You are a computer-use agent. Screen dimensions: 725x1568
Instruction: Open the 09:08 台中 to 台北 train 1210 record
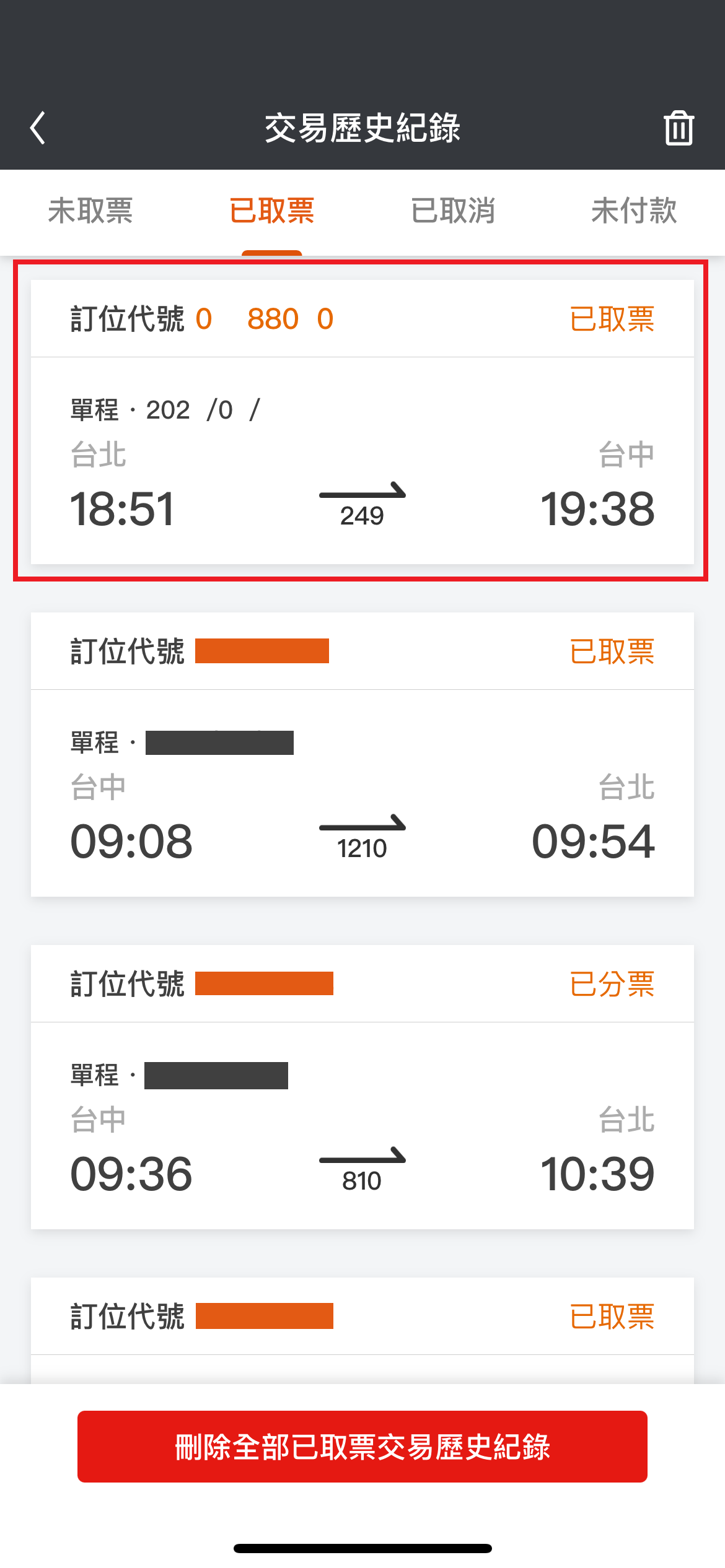[362, 791]
